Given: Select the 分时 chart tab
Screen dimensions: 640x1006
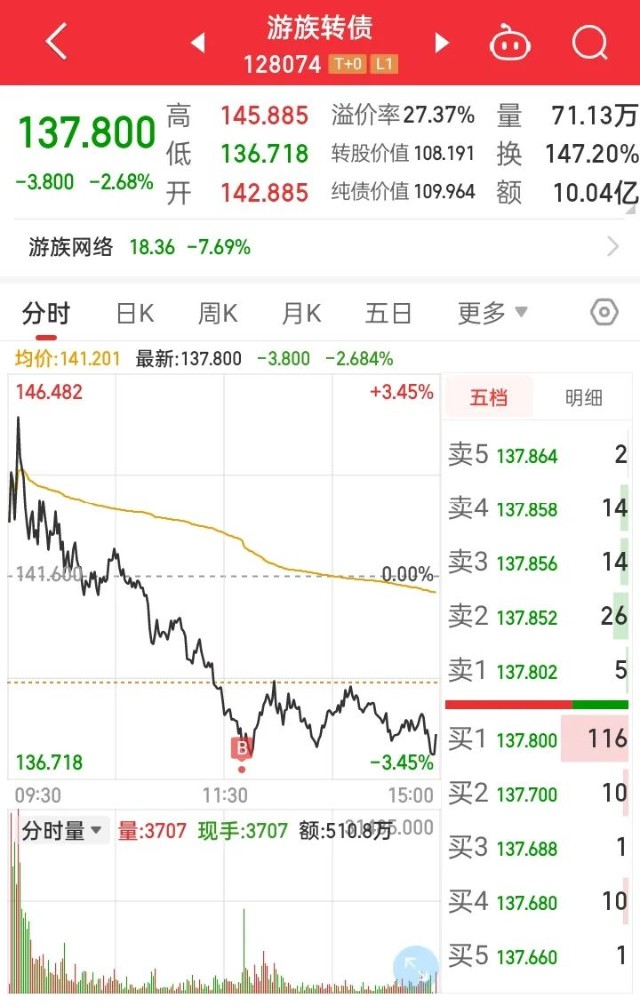Looking at the screenshot, I should pos(46,313).
